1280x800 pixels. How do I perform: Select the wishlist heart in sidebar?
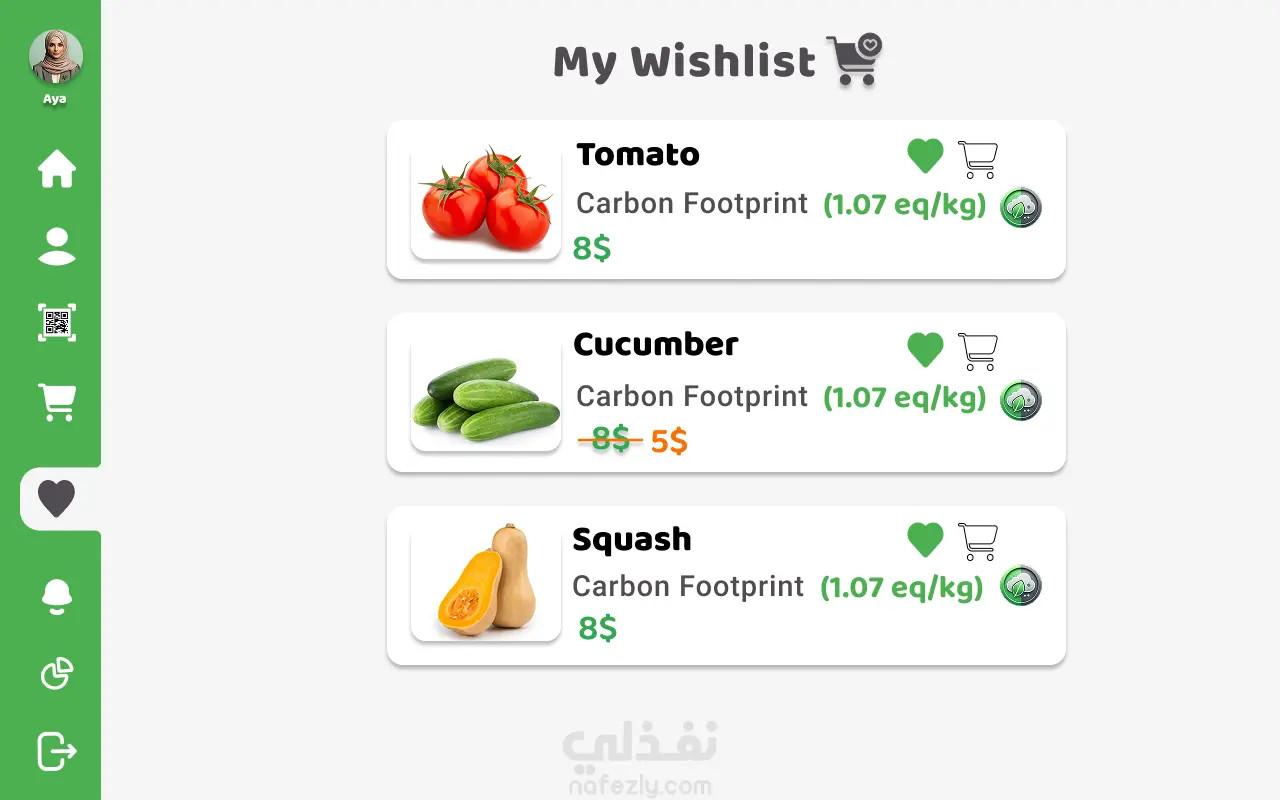coord(57,498)
